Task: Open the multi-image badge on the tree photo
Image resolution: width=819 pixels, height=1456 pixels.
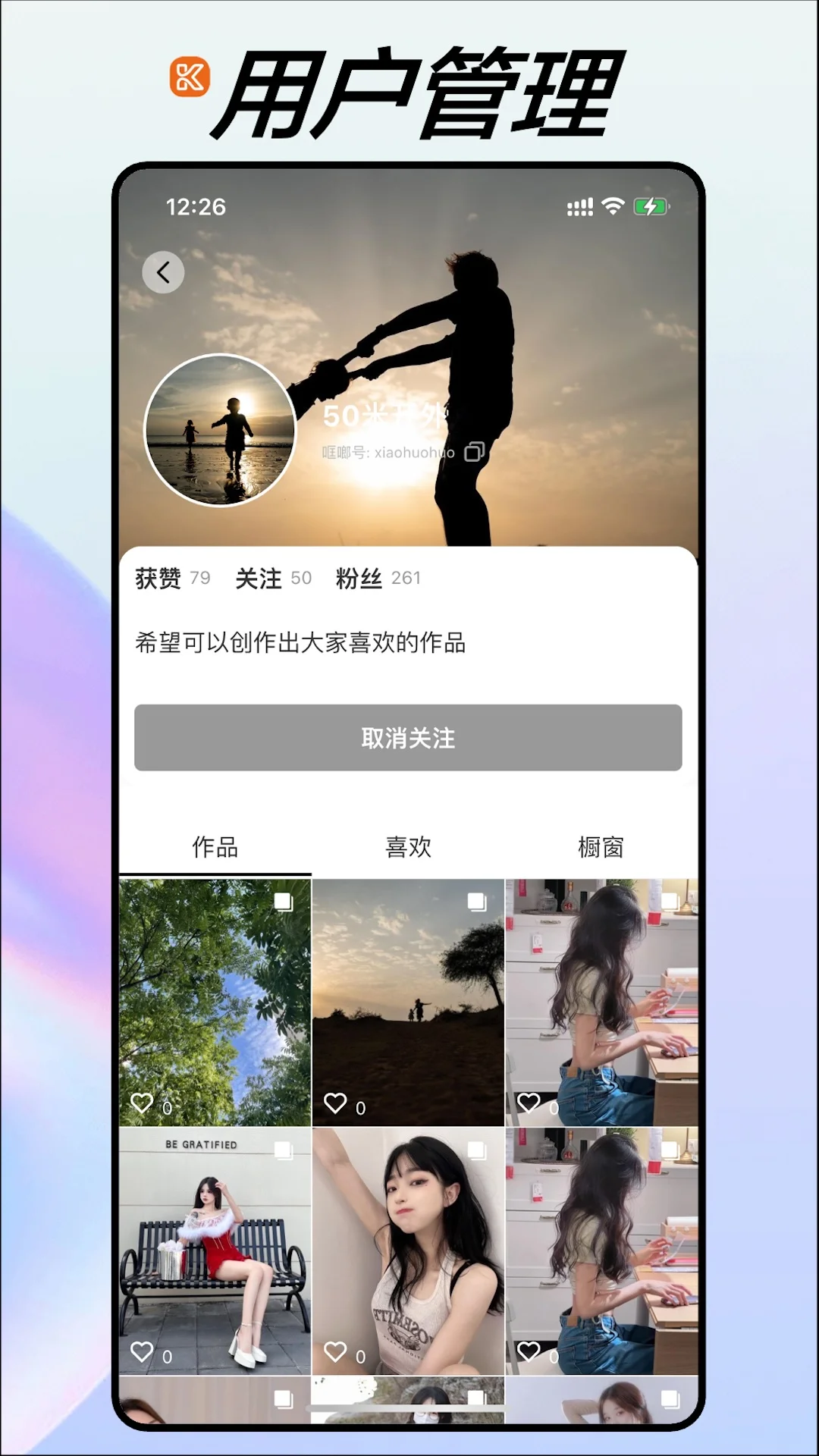Action: [281, 902]
